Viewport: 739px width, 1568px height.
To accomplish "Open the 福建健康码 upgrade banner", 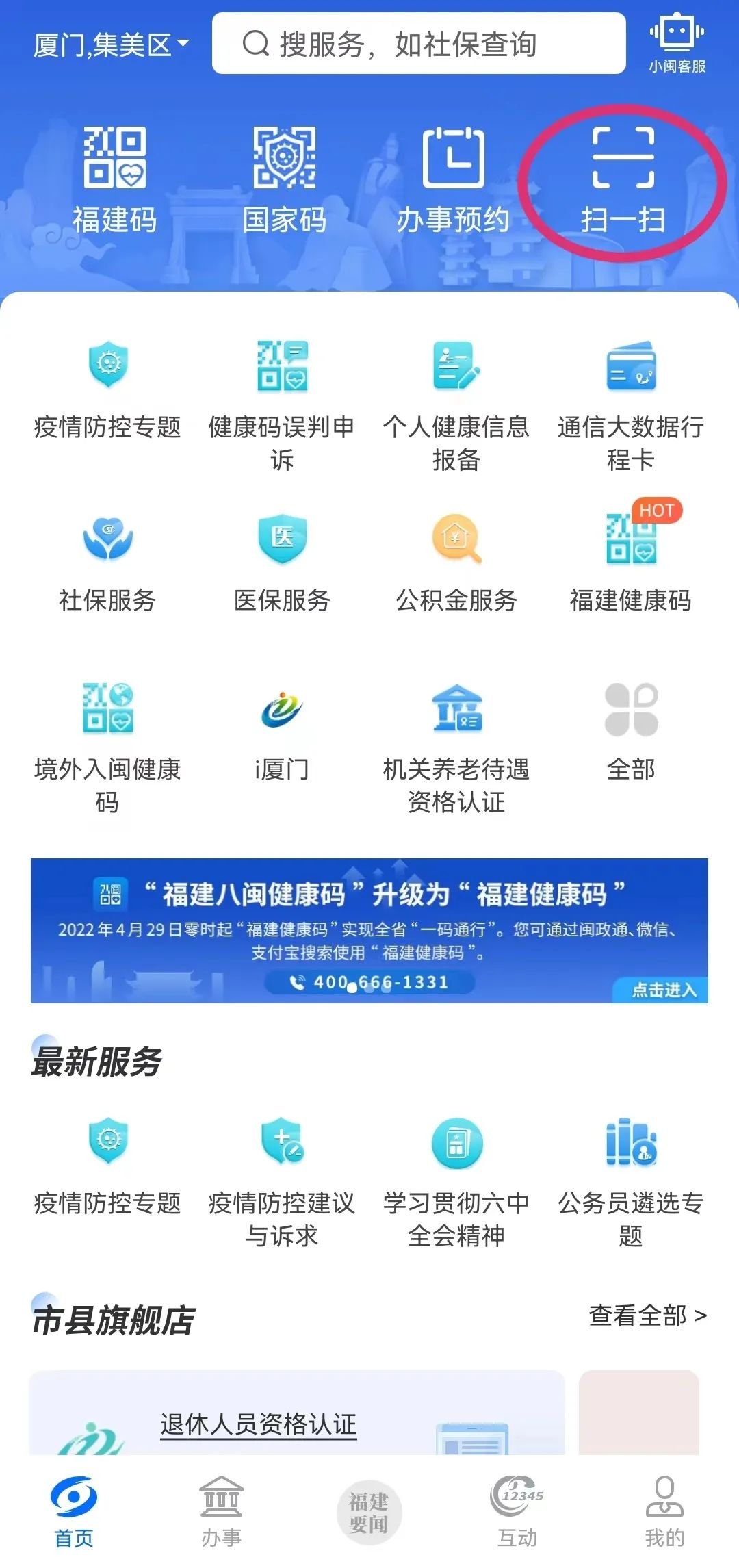I will [x=369, y=930].
